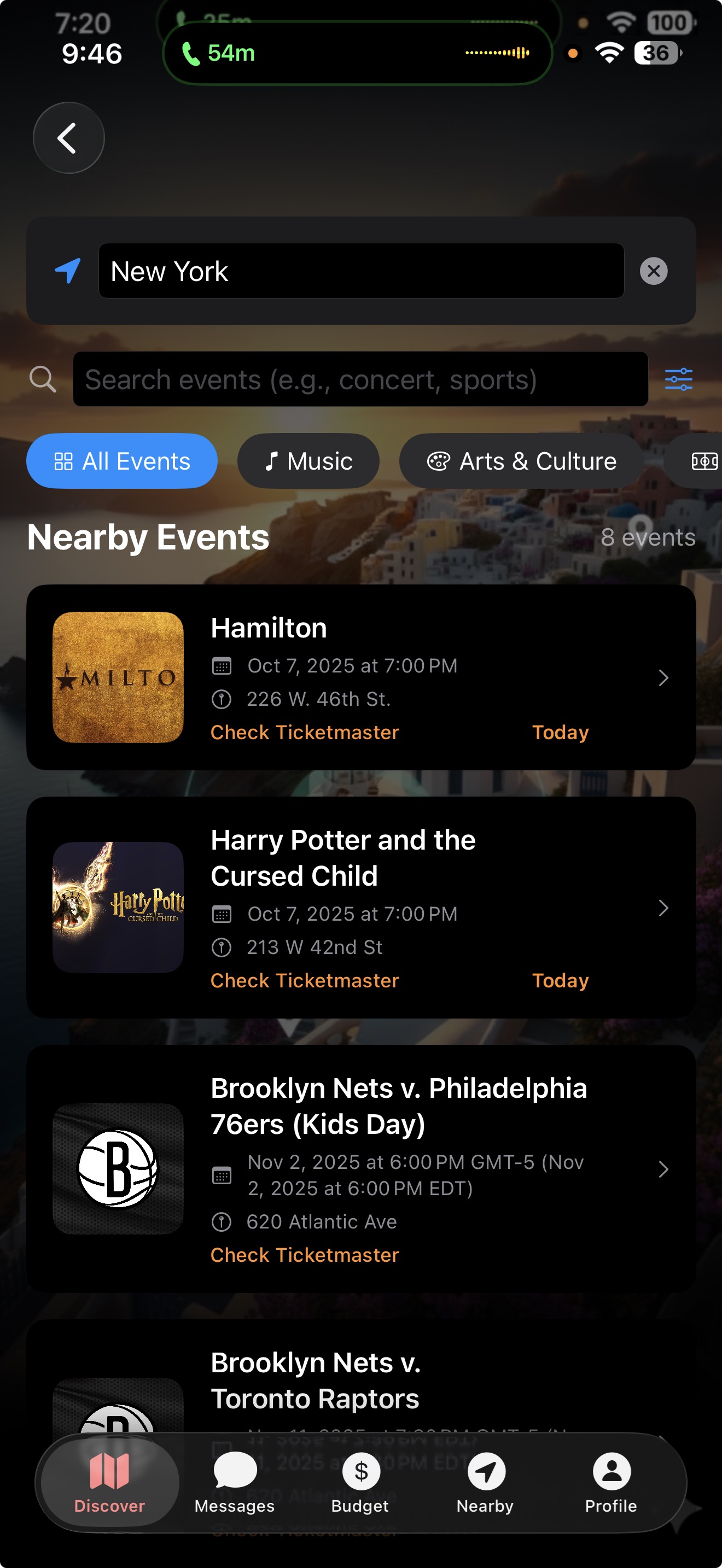Viewport: 722px width, 1568px height.
Task: Go back using the arrow button
Action: tap(68, 138)
